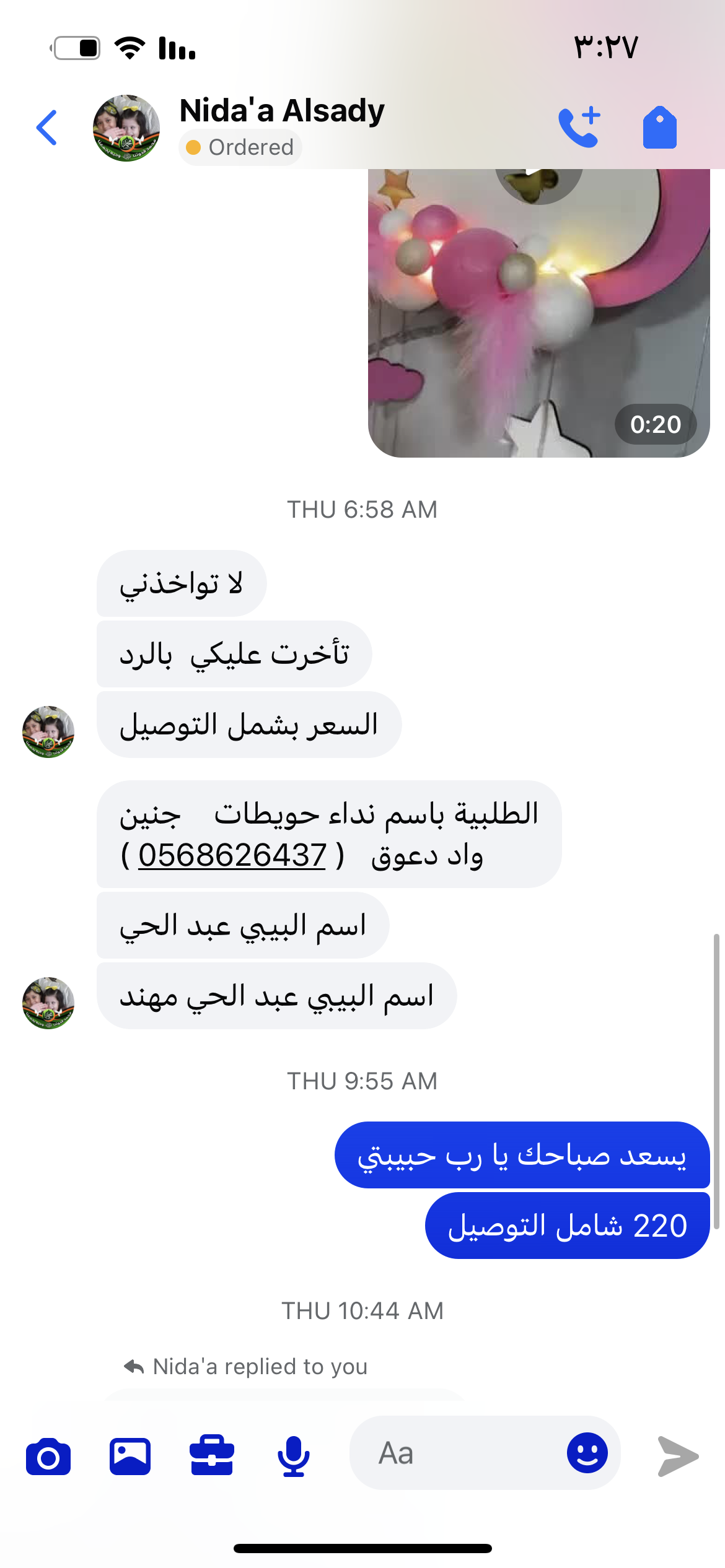
Task: Open the camera to take a photo
Action: pos(48,1457)
